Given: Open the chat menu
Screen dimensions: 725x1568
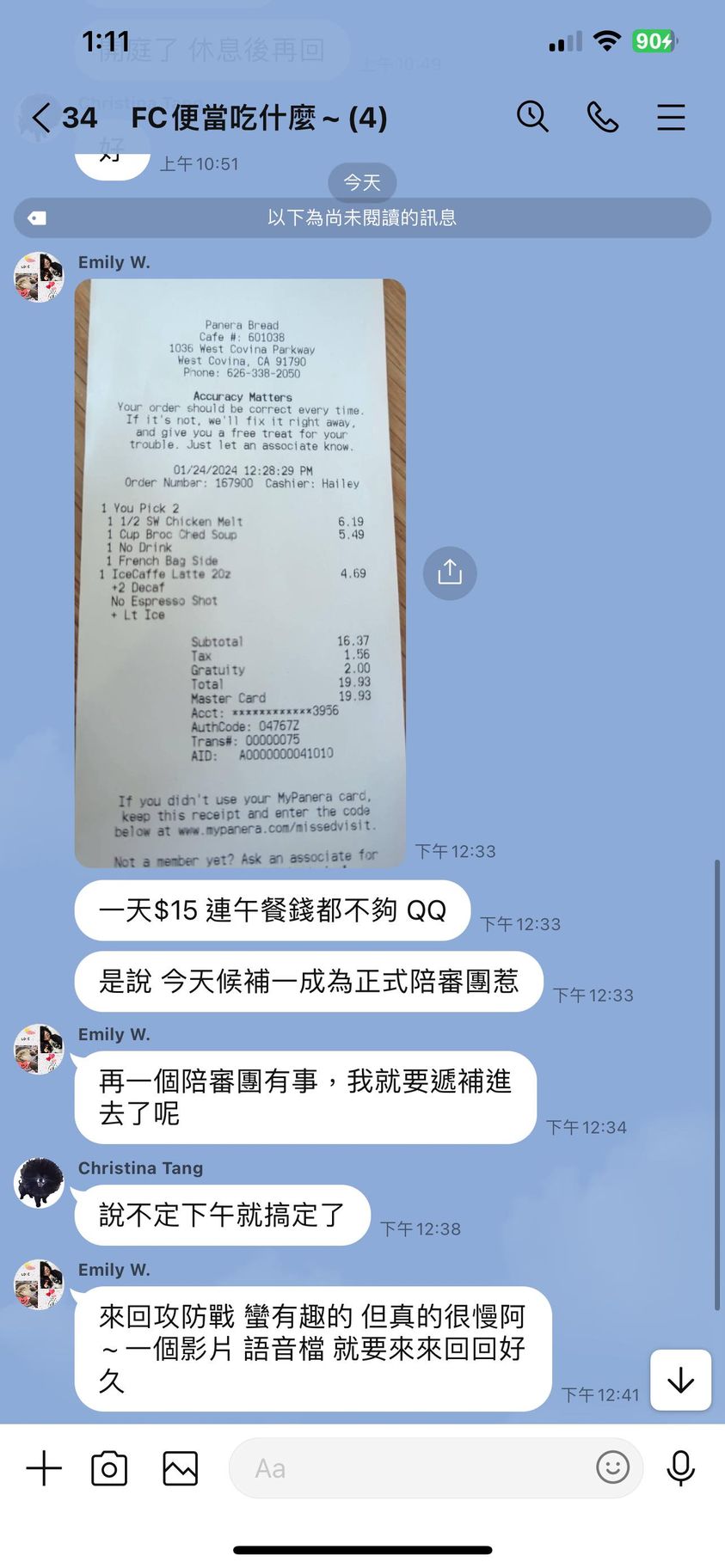Looking at the screenshot, I should 671,117.
